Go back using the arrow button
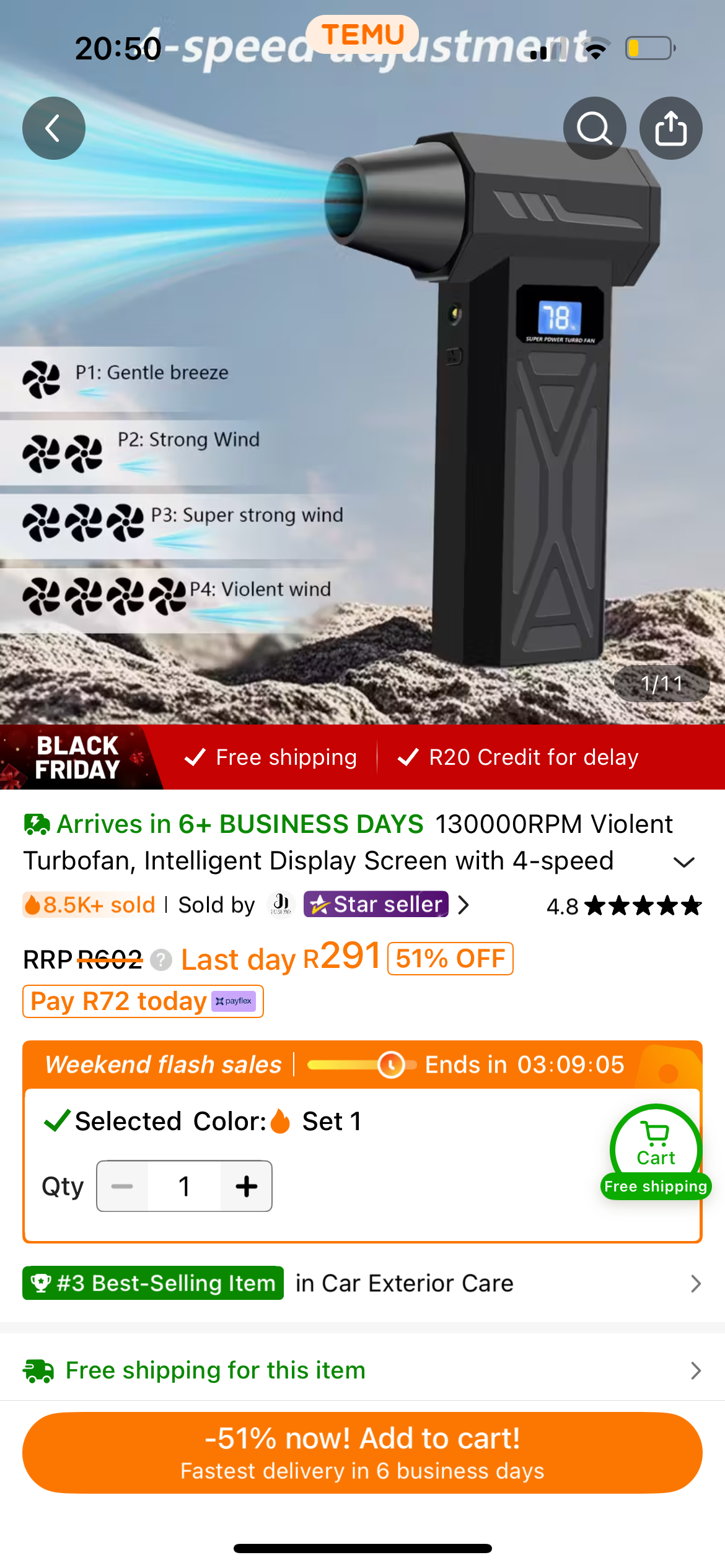 [x=54, y=128]
